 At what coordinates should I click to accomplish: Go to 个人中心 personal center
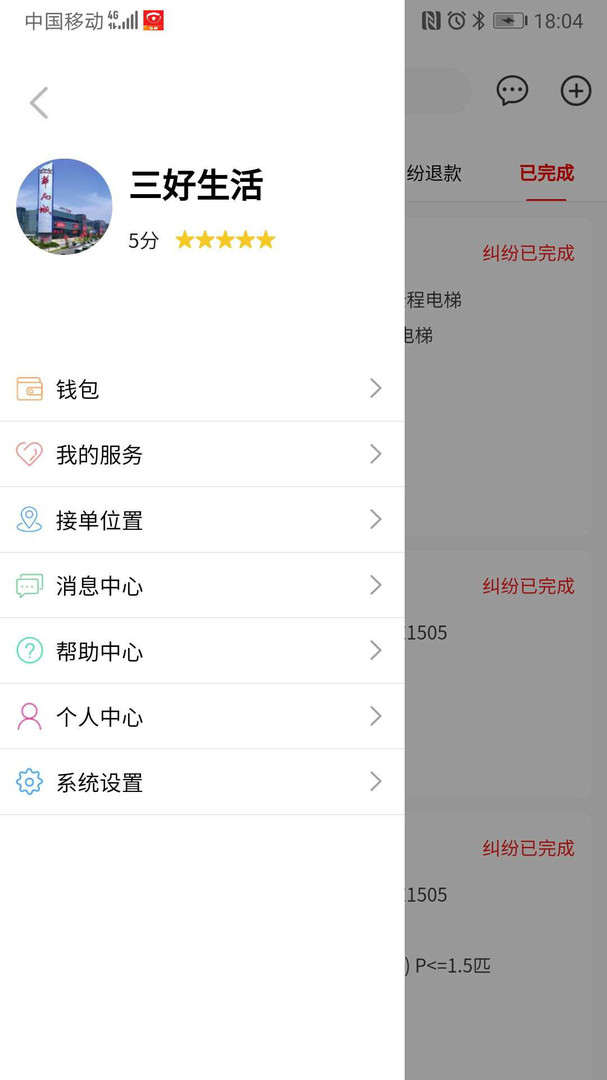(200, 717)
